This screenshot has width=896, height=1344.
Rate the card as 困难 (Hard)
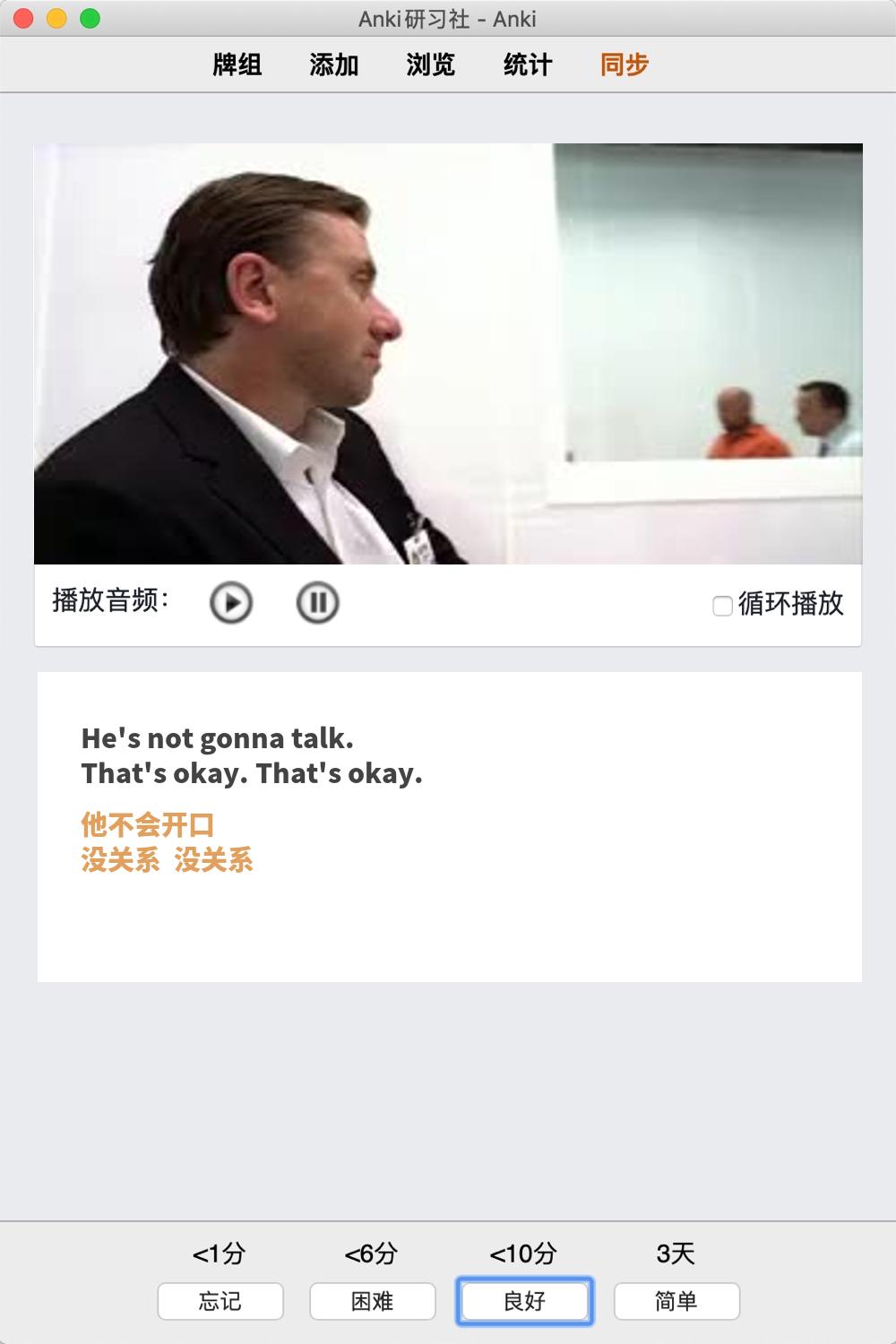click(x=373, y=1301)
